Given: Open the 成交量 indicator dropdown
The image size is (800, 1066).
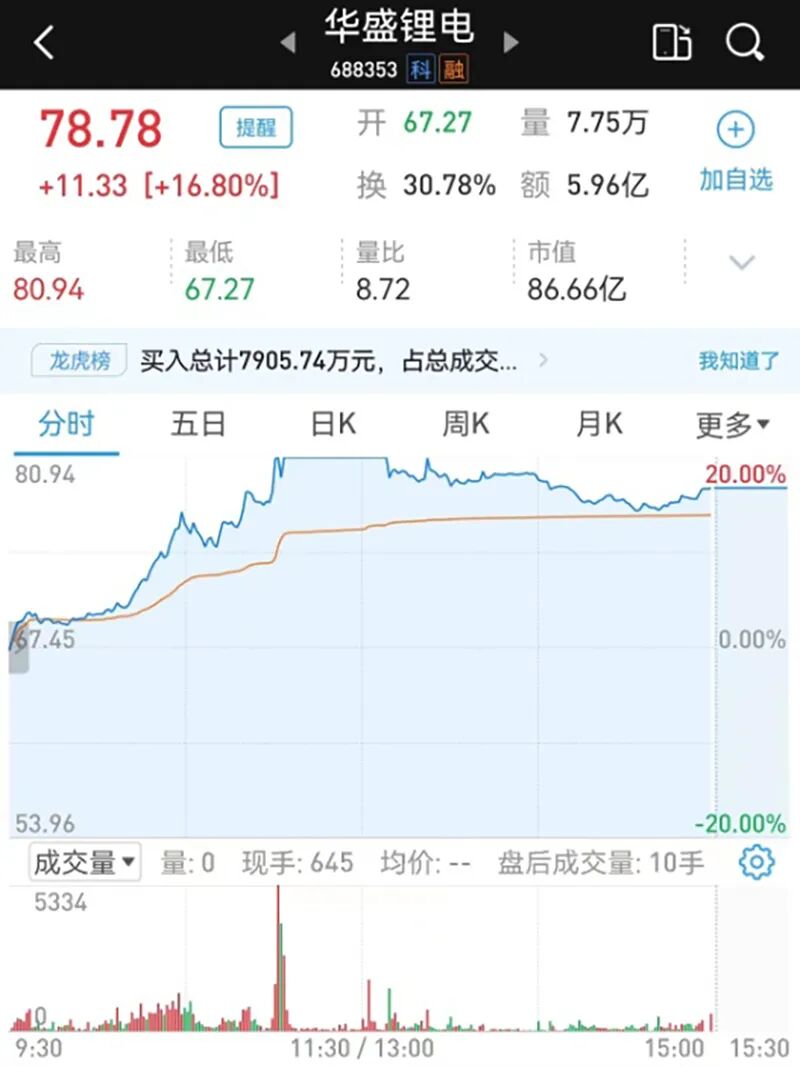Looking at the screenshot, I should pyautogui.click(x=86, y=862).
